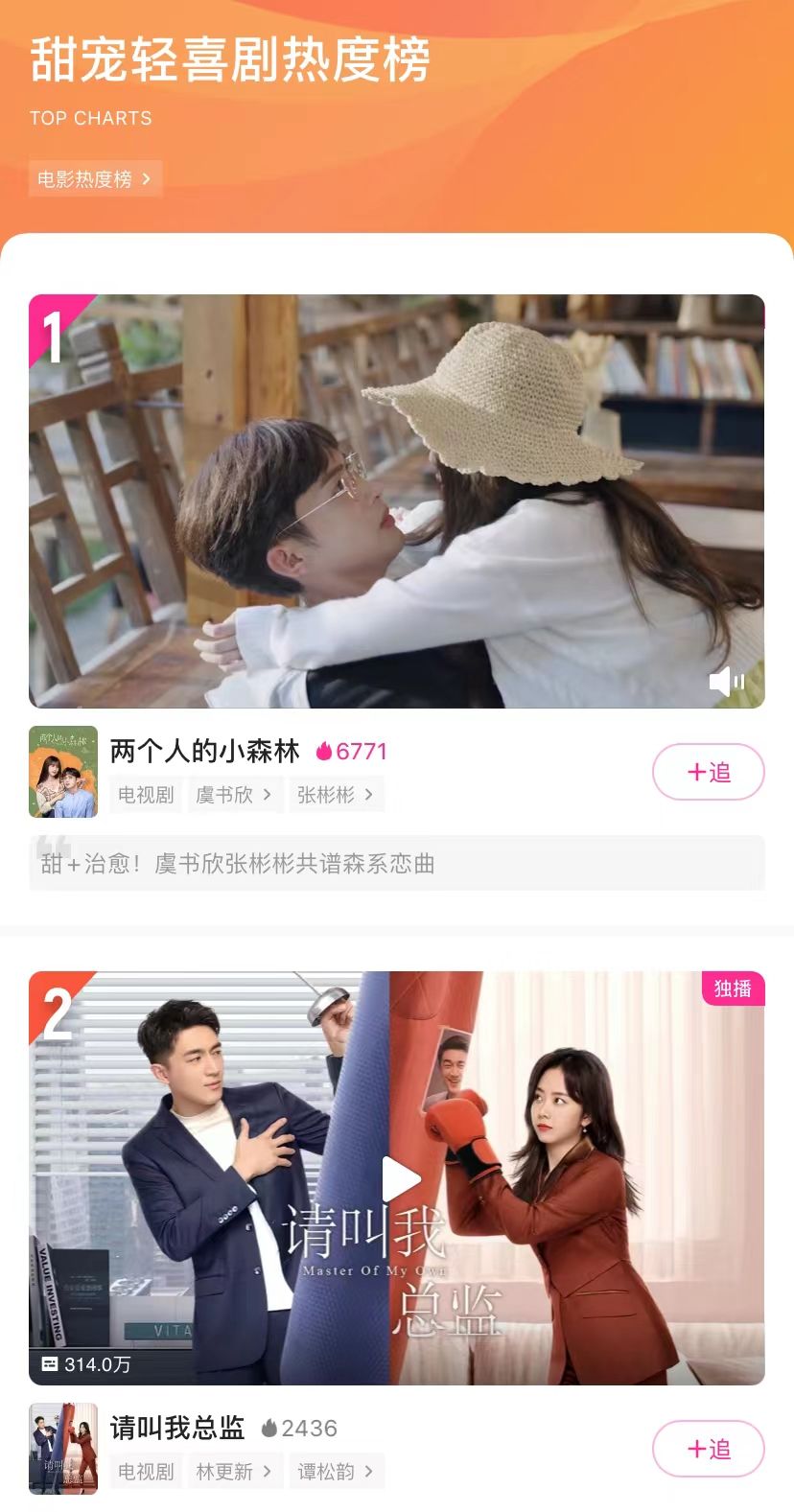This screenshot has width=794, height=1512.
Task: Toggle follow on 两个人的小森林 with +追
Action: (x=709, y=772)
